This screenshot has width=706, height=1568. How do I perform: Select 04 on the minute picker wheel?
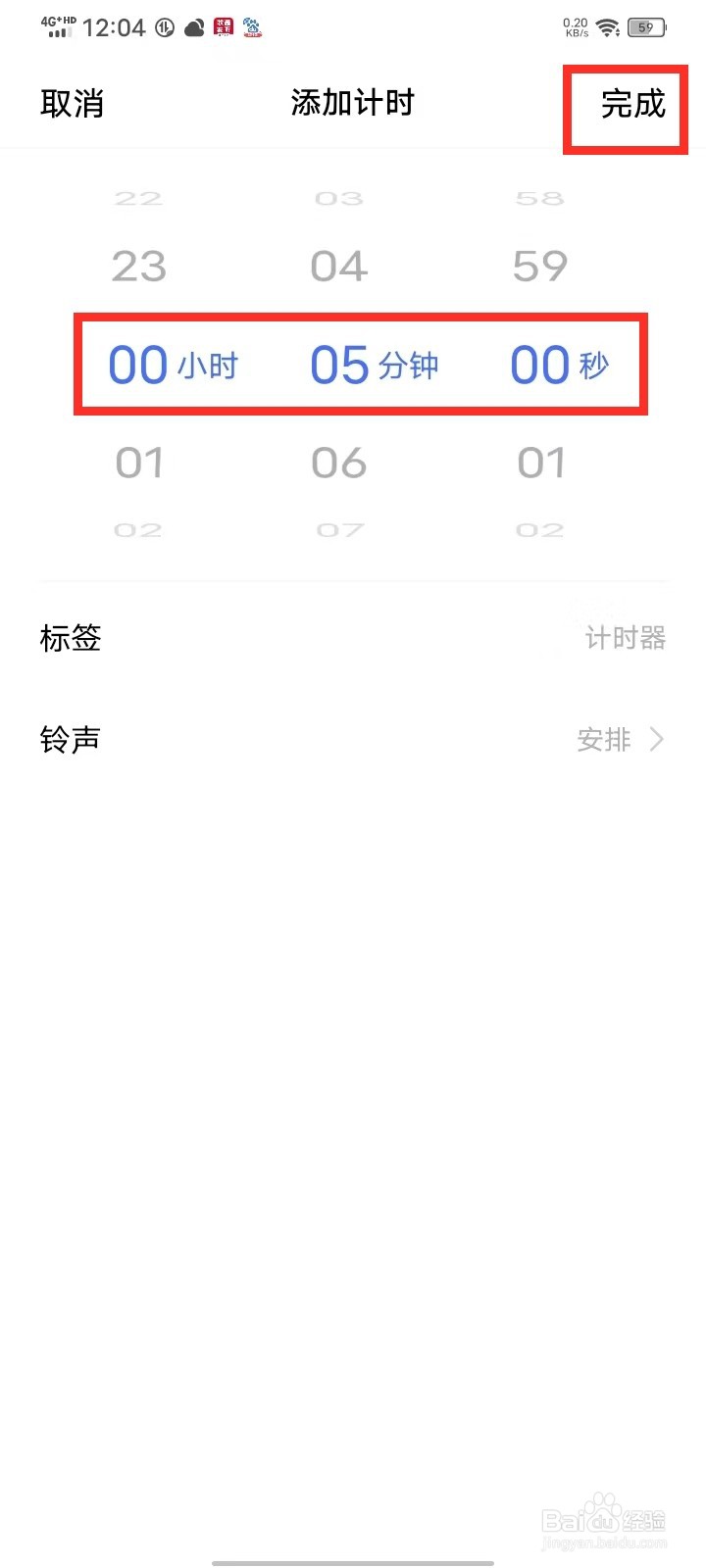pyautogui.click(x=338, y=266)
